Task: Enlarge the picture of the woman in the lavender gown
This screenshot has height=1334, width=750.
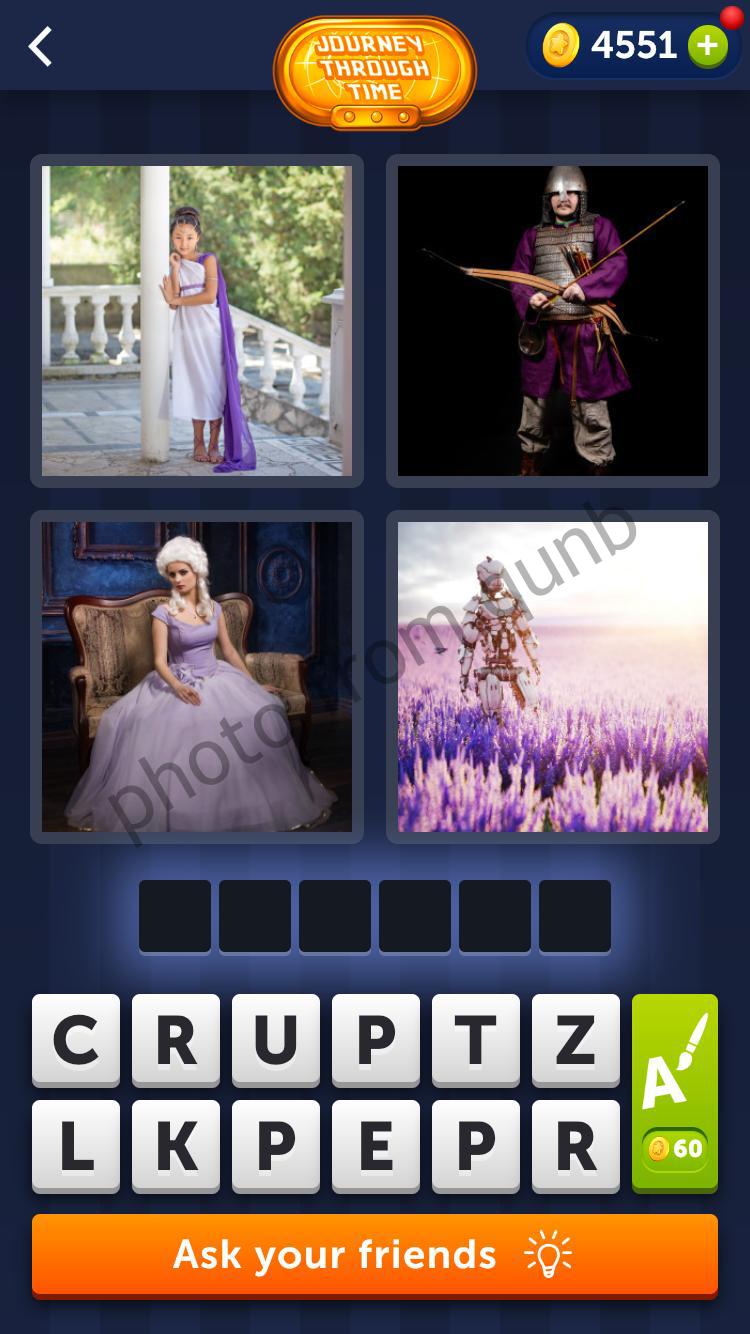Action: coord(197,677)
